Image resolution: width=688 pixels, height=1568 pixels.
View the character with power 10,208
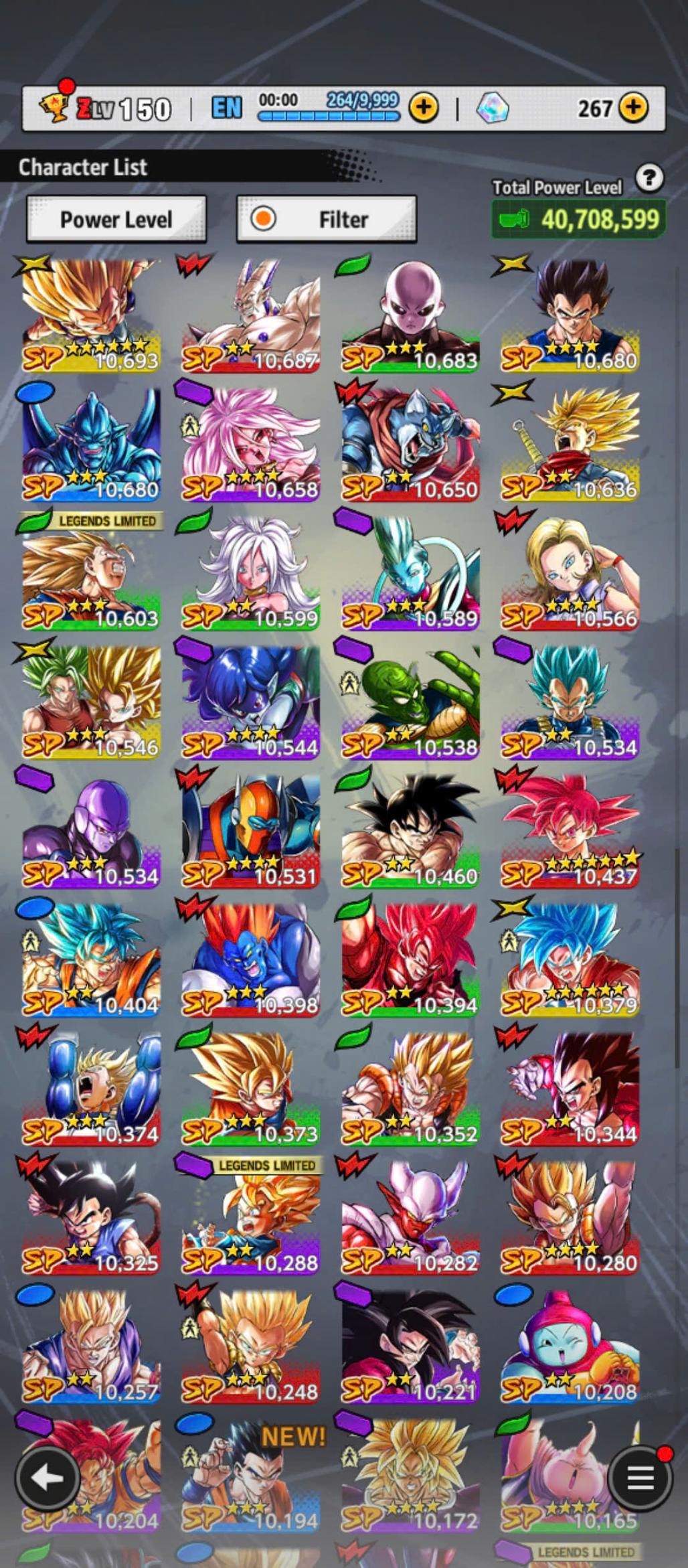(570, 1346)
